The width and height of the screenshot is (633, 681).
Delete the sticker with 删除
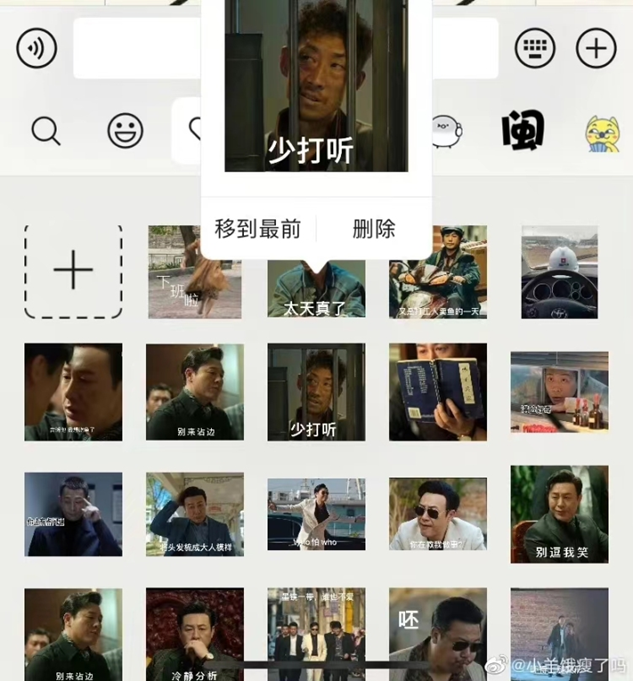click(x=374, y=229)
